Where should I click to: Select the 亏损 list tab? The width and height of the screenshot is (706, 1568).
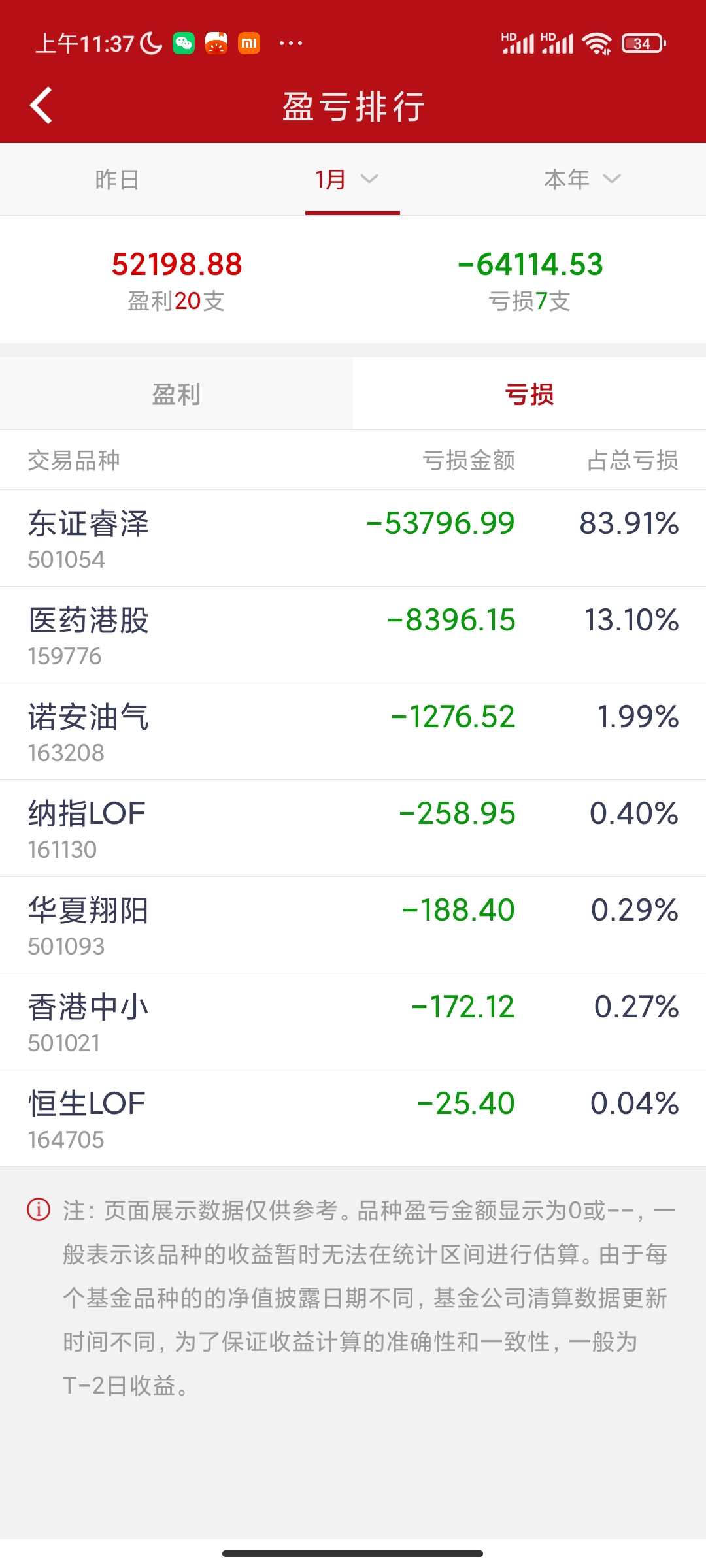529,395
